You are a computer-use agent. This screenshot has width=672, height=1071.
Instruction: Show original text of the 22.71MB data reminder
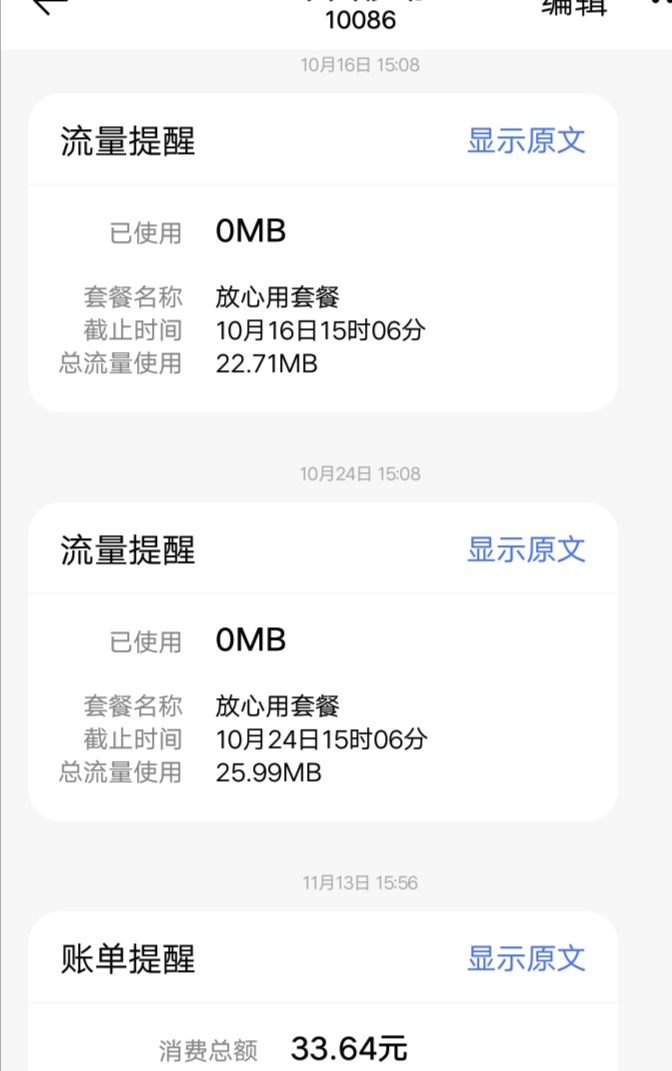tap(526, 141)
